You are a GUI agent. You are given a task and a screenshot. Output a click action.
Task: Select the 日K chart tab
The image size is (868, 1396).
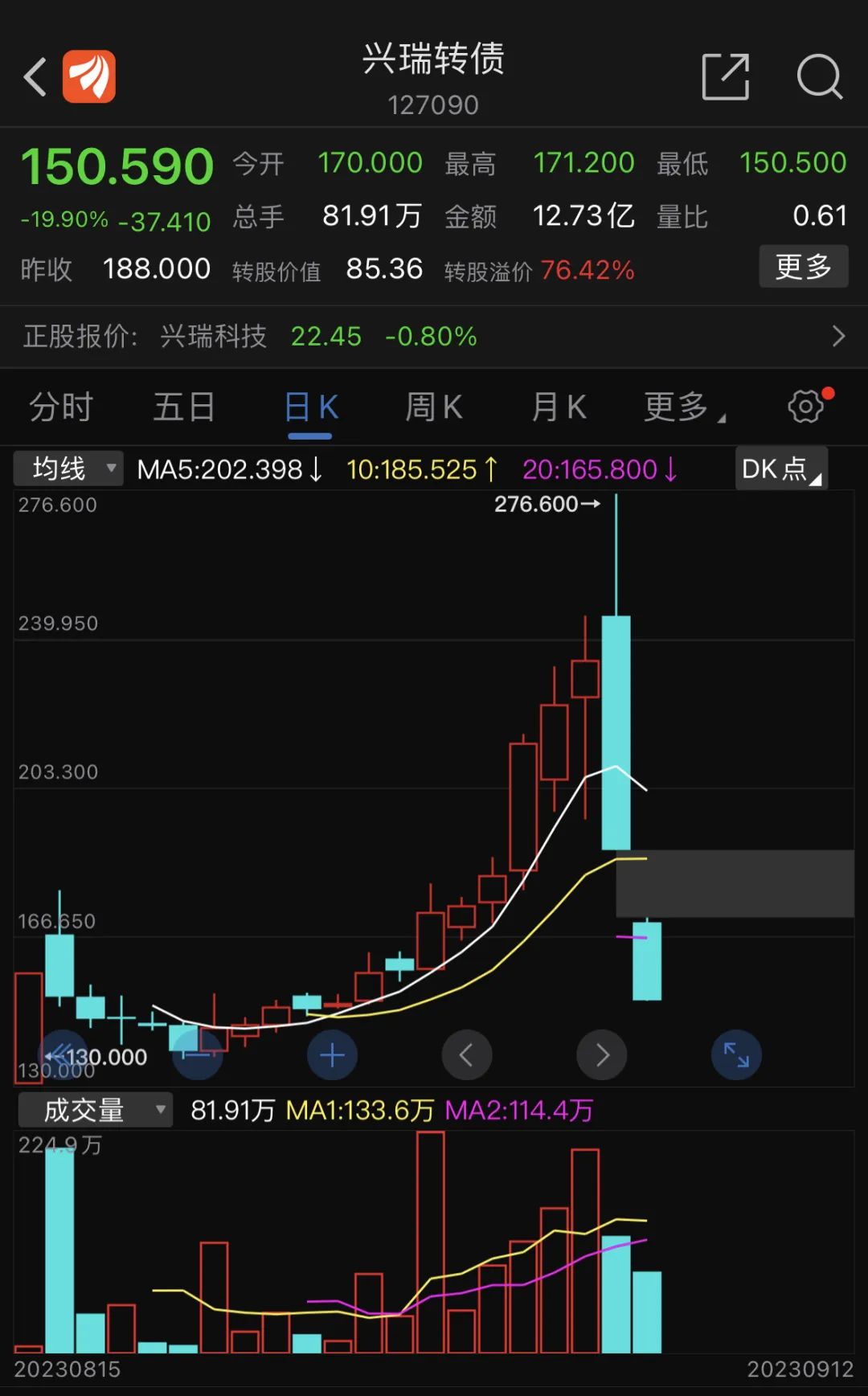[310, 407]
